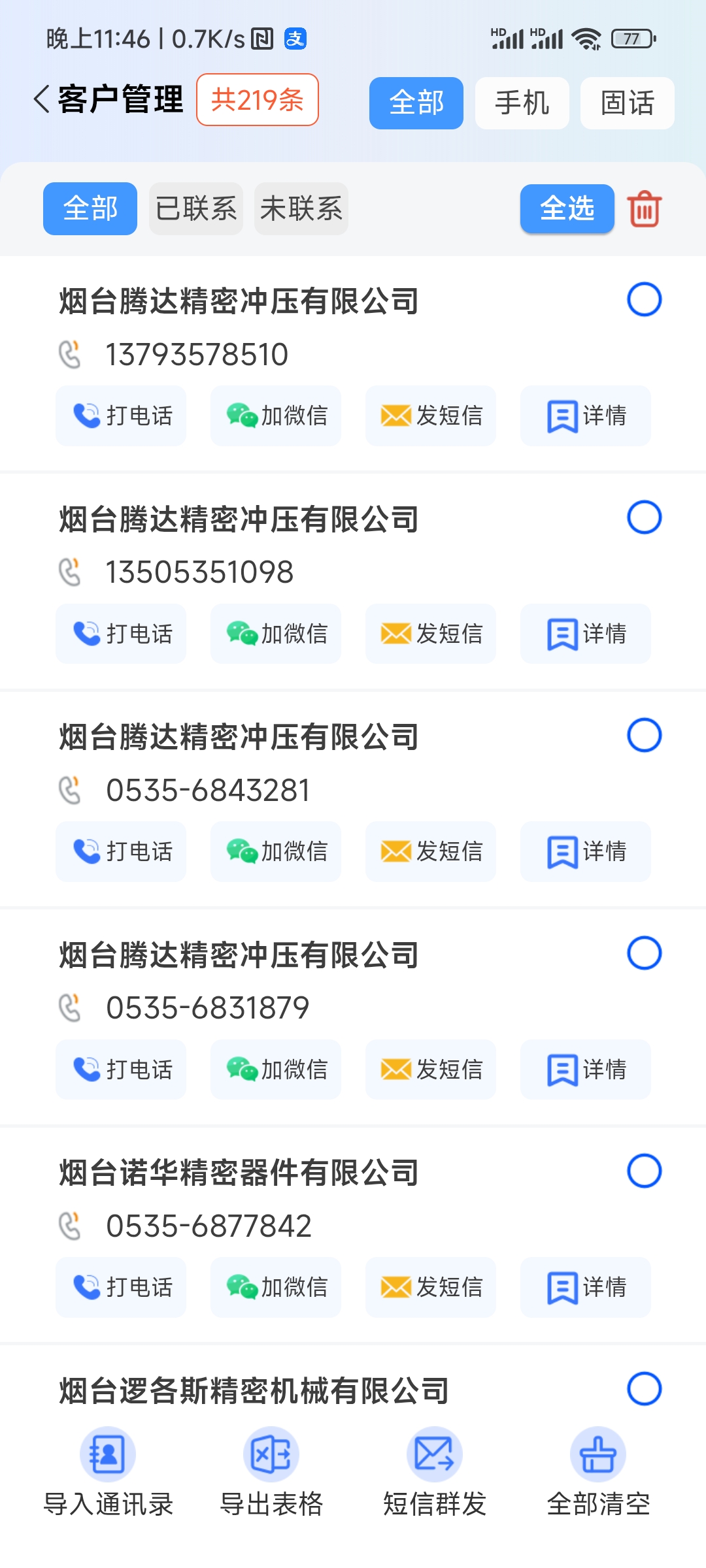Select the entry with number 13793578510
This screenshot has width=706, height=1568.
tap(645, 299)
